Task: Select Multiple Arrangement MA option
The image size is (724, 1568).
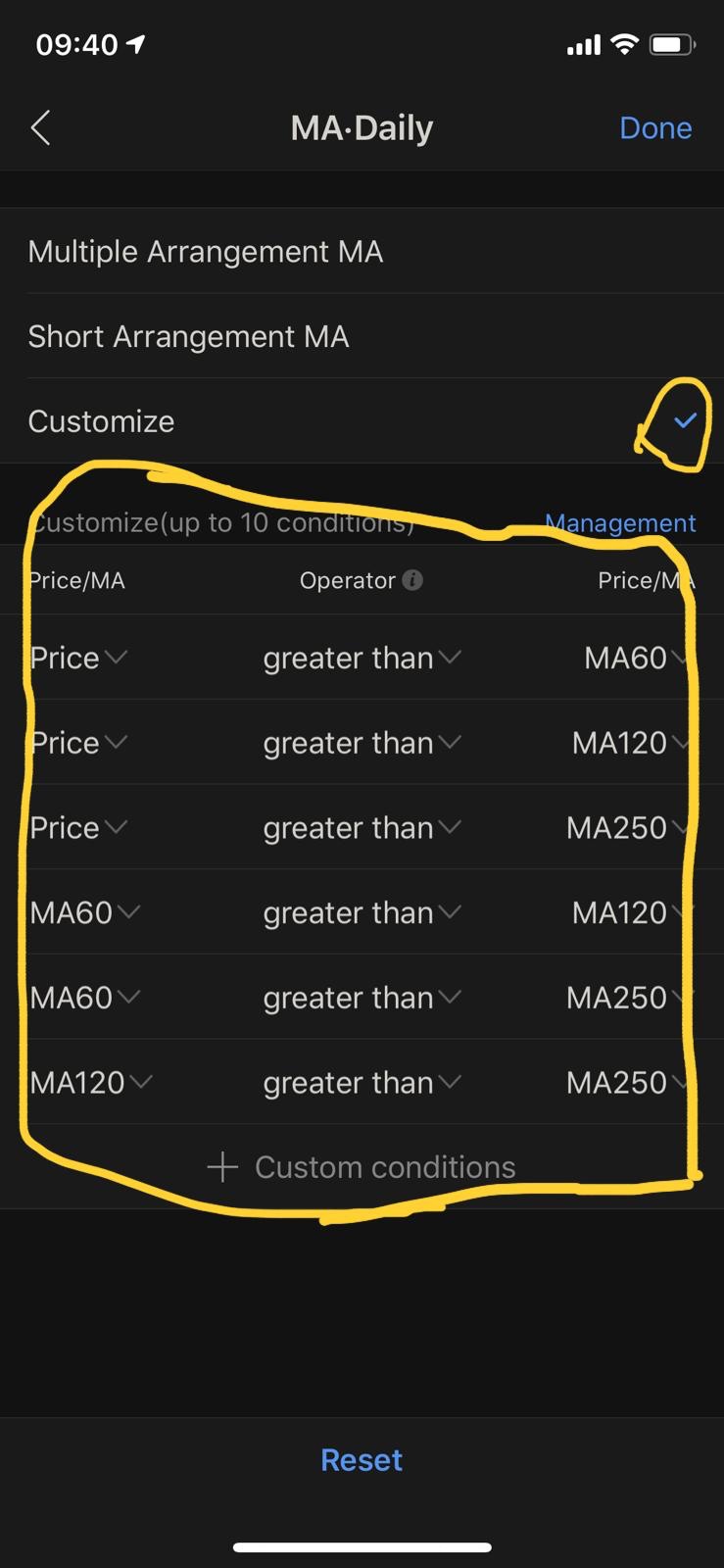Action: [x=206, y=252]
